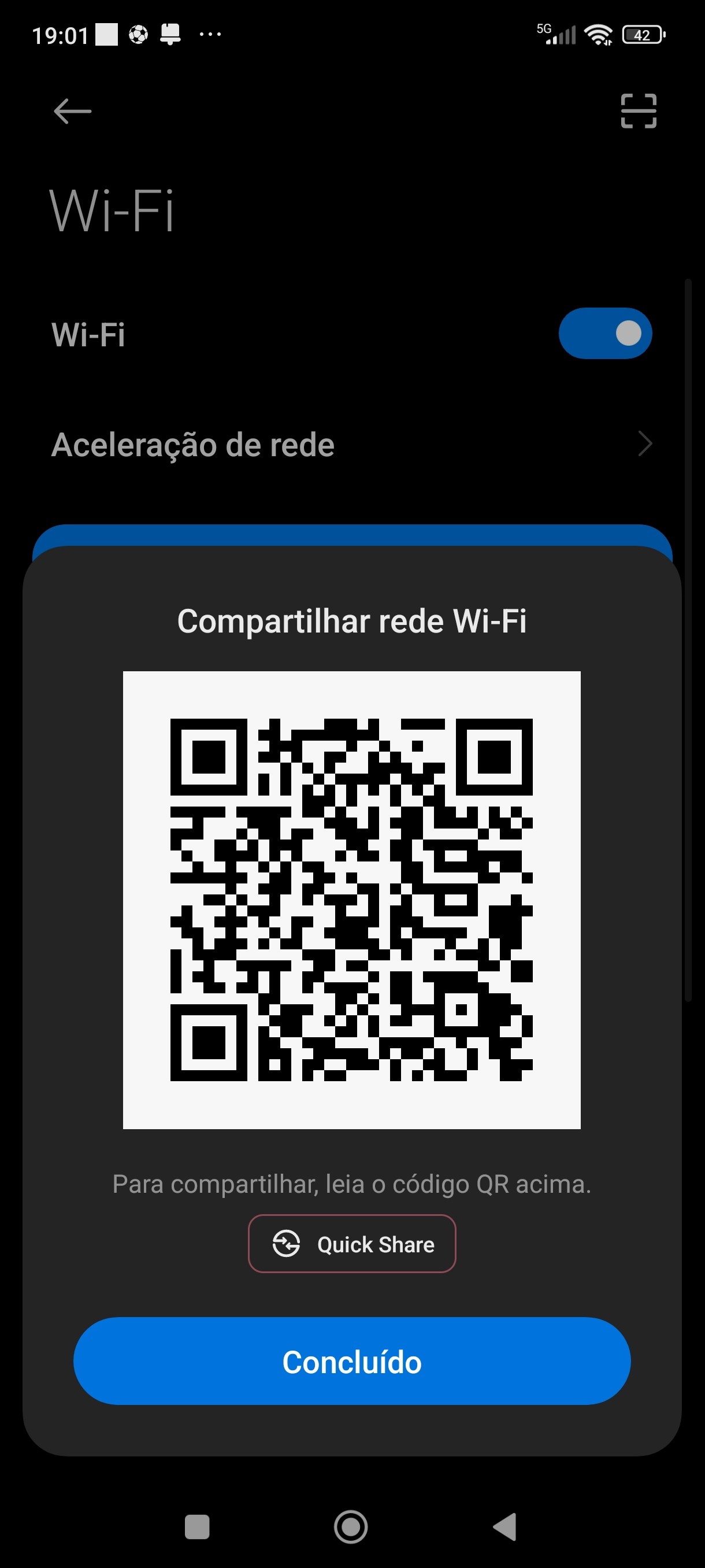The width and height of the screenshot is (705, 1568).
Task: Tap the Quick Share button
Action: tap(352, 1244)
